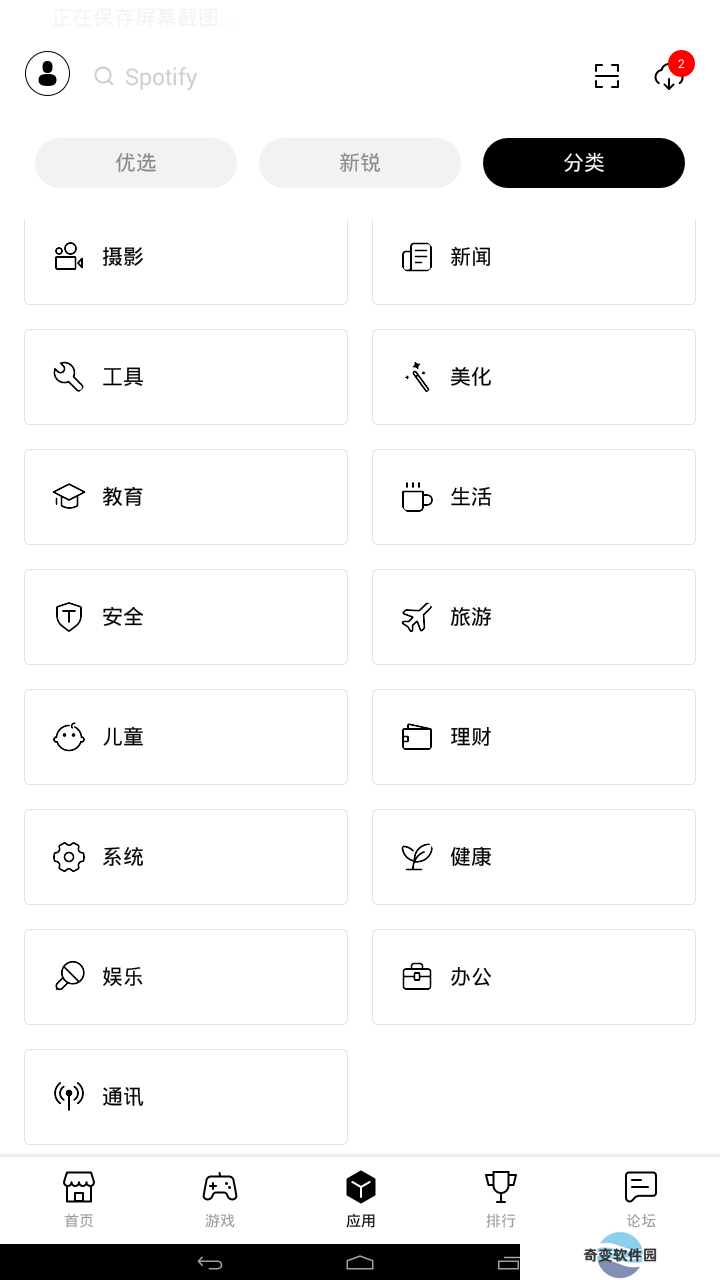
Task: Open the 教育 category
Action: tap(186, 497)
